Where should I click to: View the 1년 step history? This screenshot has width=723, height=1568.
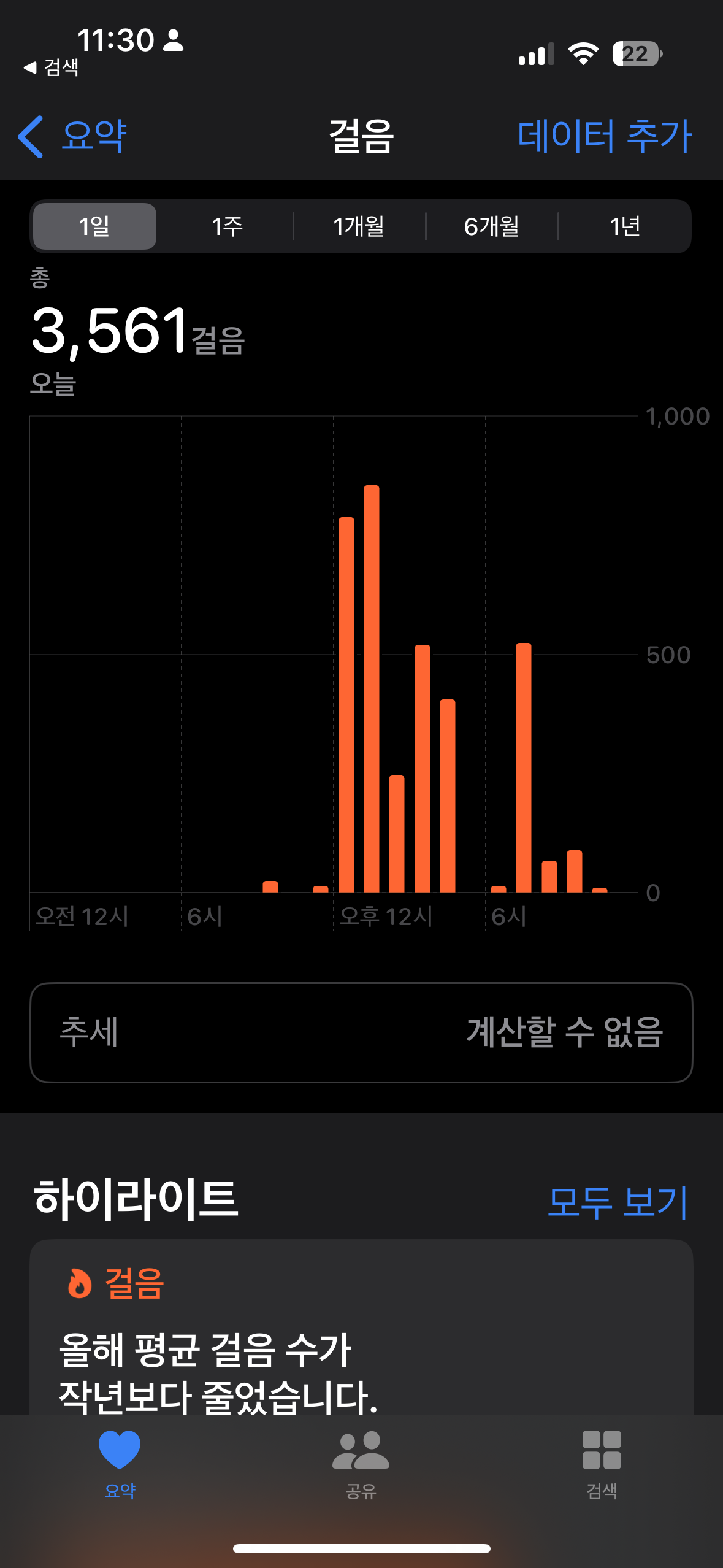(x=624, y=226)
